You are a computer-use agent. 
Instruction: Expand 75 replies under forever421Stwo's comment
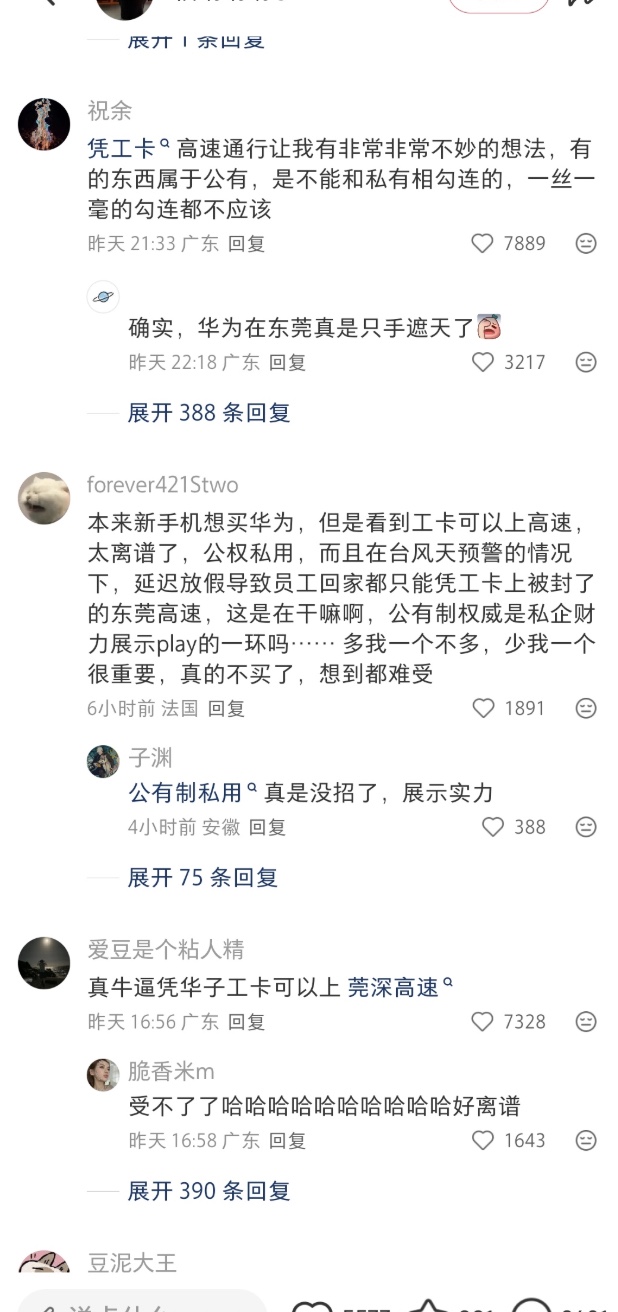tap(202, 877)
